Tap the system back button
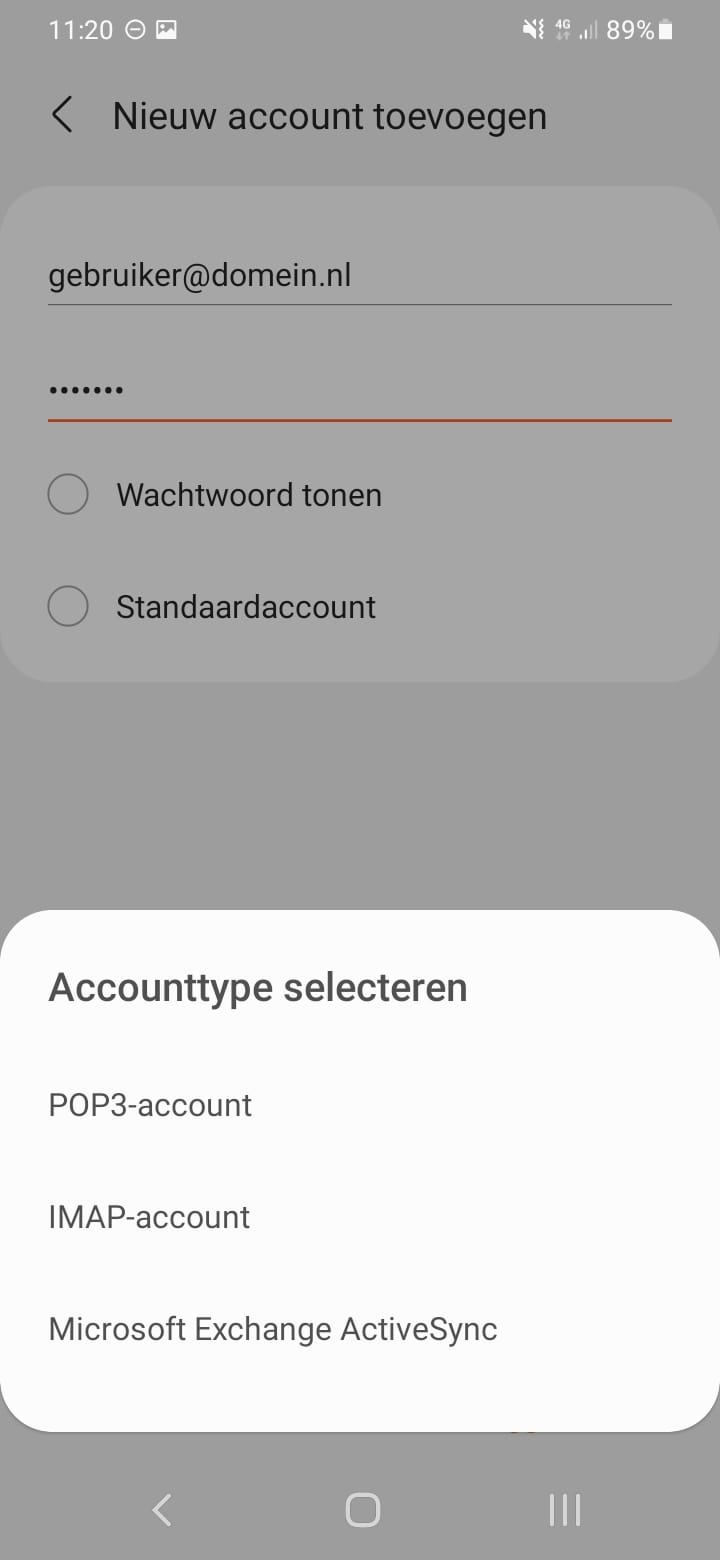Viewport: 720px width, 1560px height. point(162,1510)
